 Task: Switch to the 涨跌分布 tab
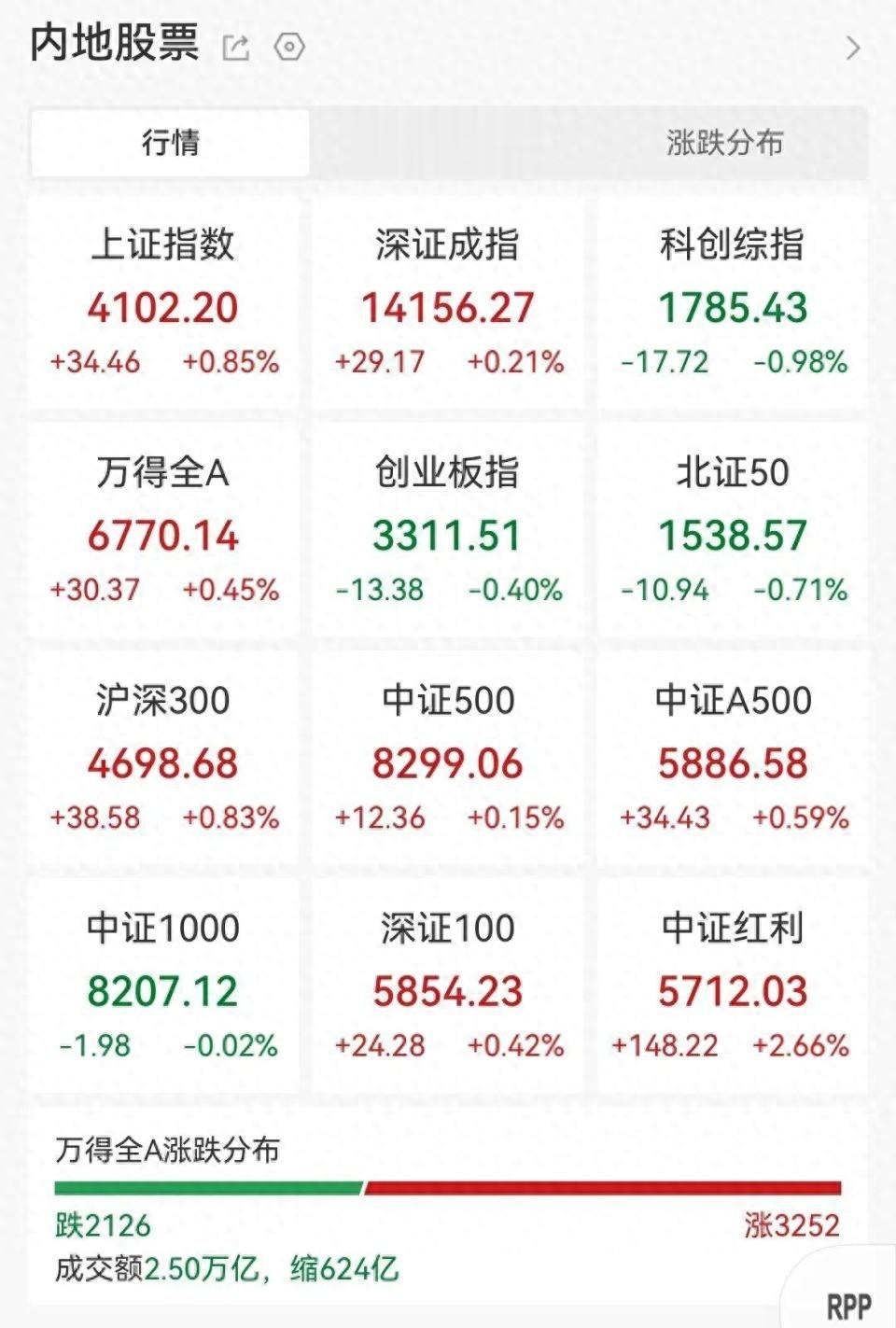pyautogui.click(x=724, y=143)
